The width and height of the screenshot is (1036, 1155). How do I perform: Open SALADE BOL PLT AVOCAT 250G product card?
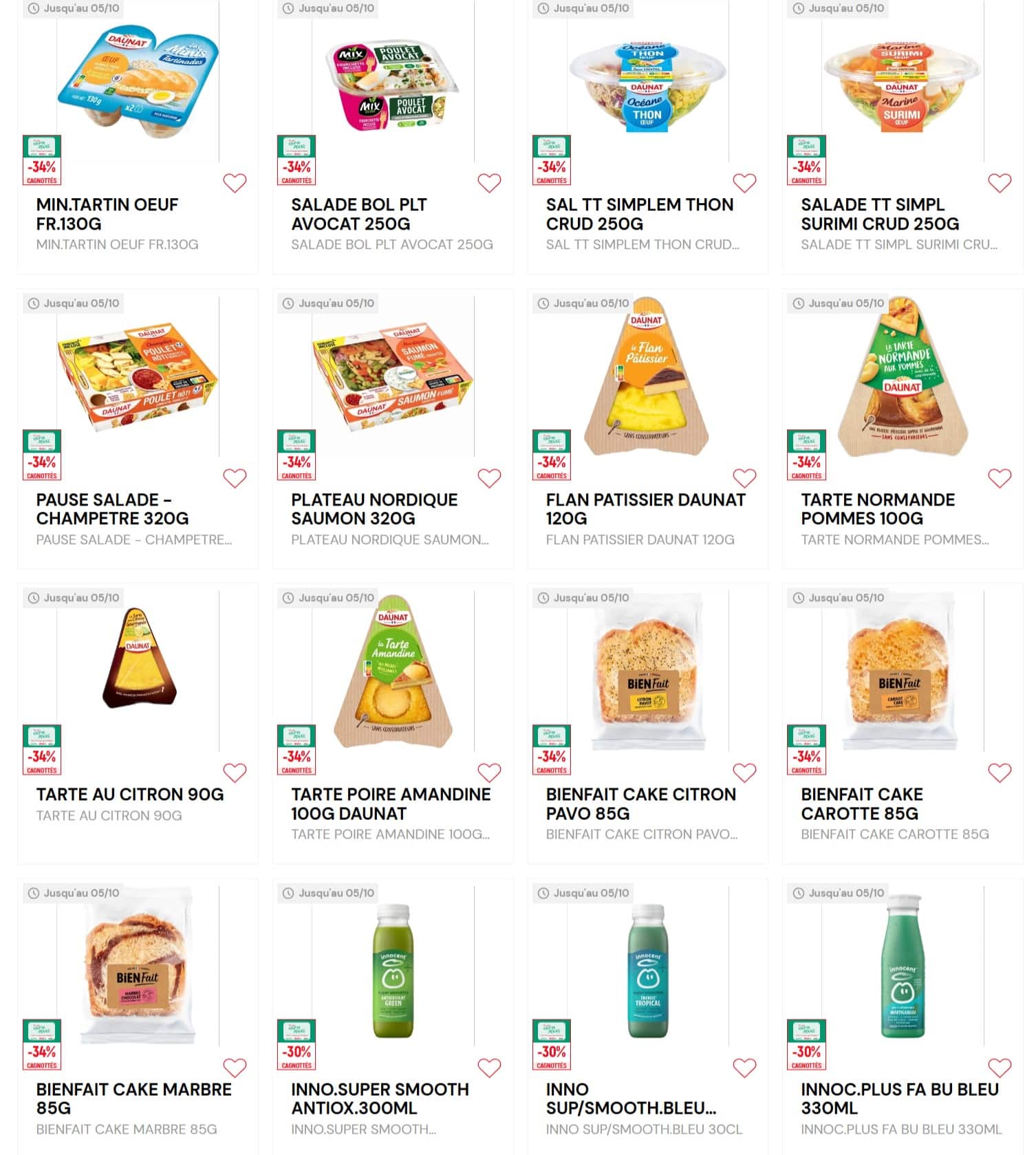358,214
